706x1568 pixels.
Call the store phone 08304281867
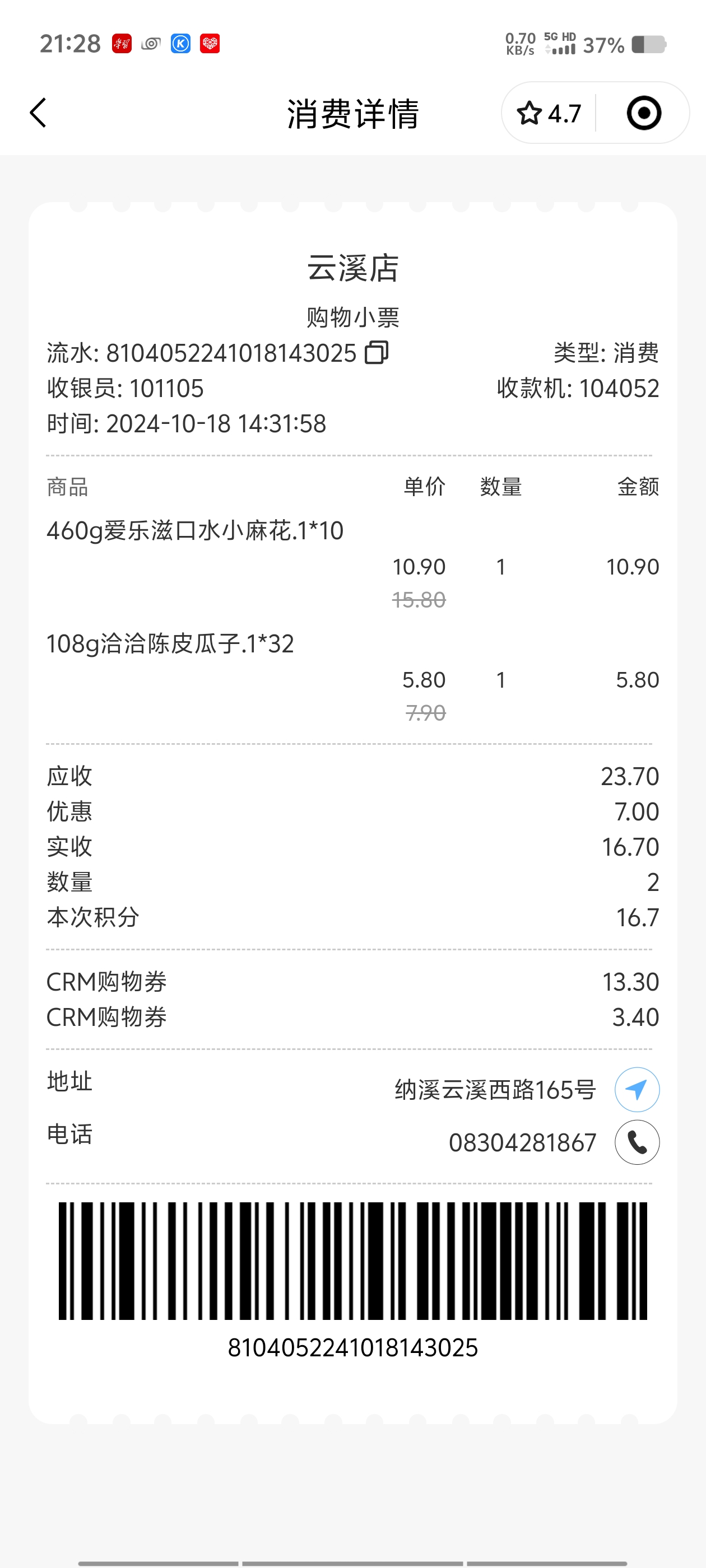pos(637,1142)
